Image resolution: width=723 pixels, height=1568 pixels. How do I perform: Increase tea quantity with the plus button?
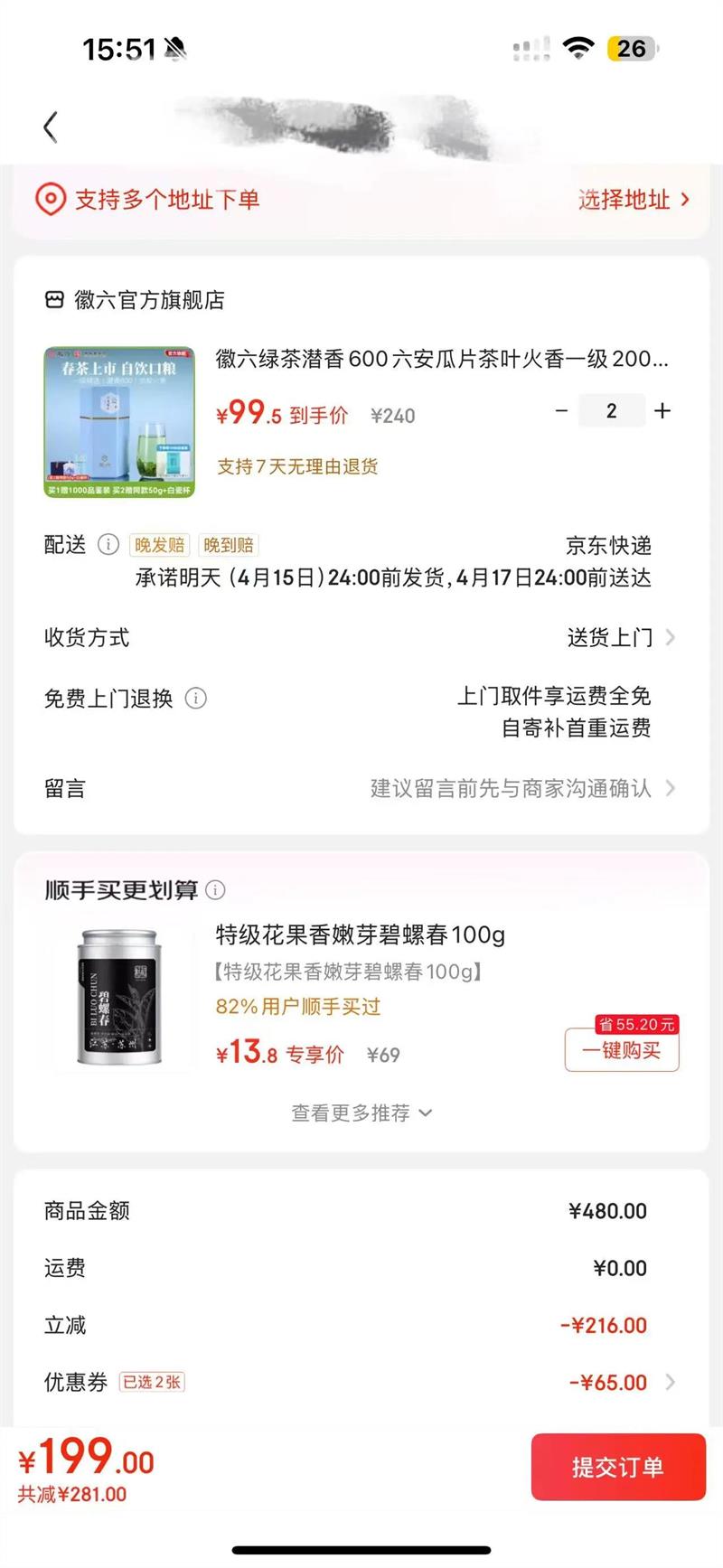tap(662, 411)
